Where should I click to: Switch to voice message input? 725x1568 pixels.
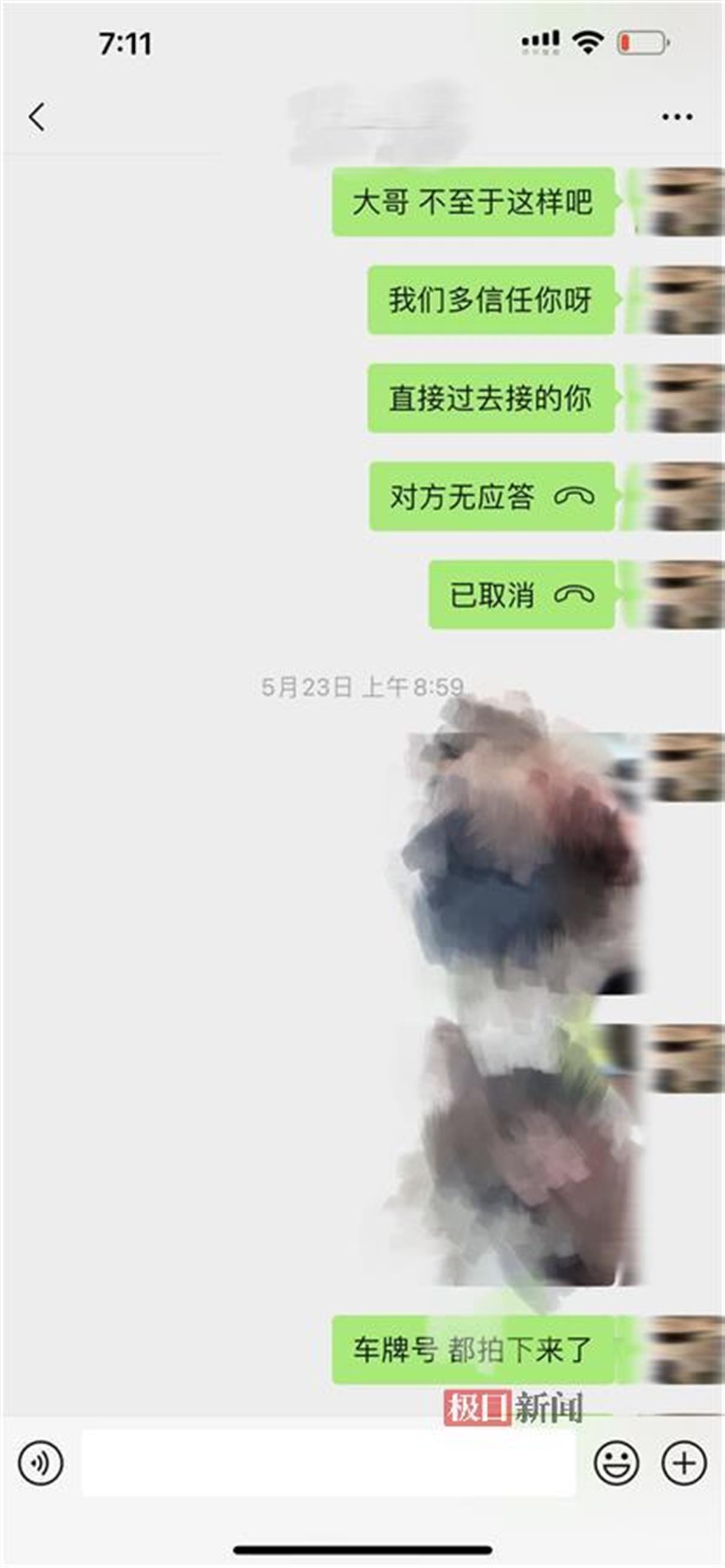coord(40,1462)
